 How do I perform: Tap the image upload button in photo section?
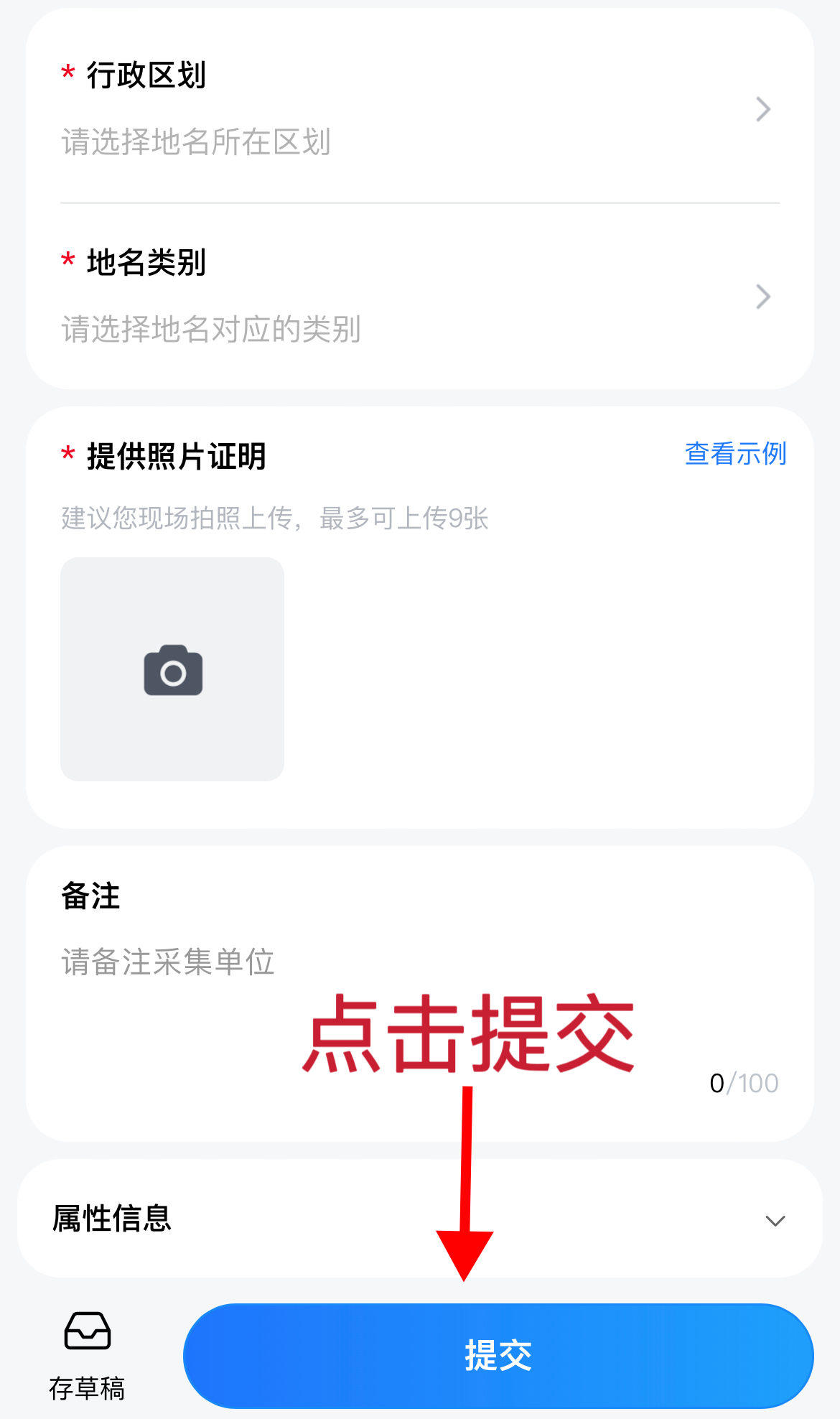pyautogui.click(x=172, y=669)
